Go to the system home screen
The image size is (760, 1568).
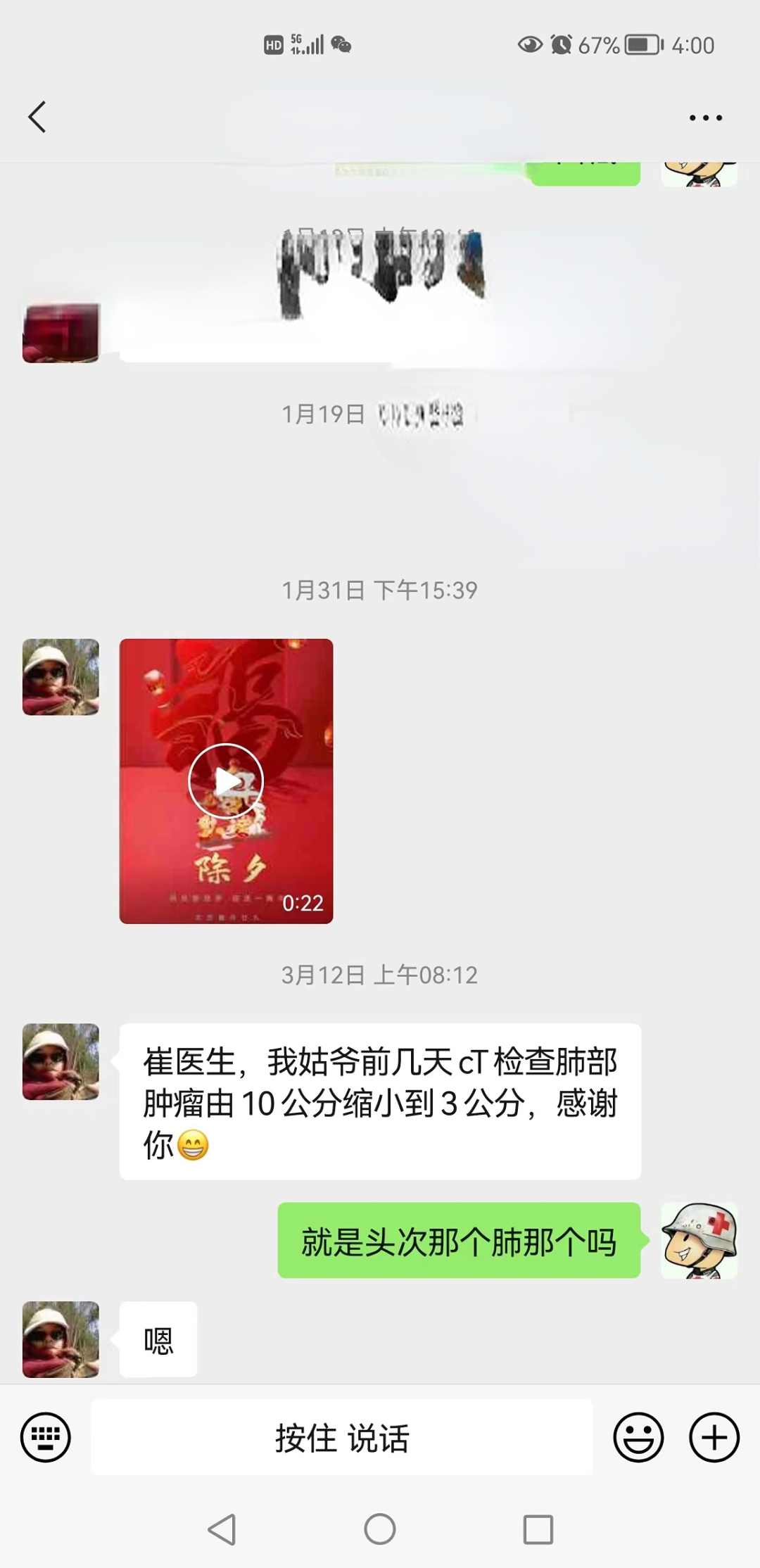click(x=380, y=1529)
